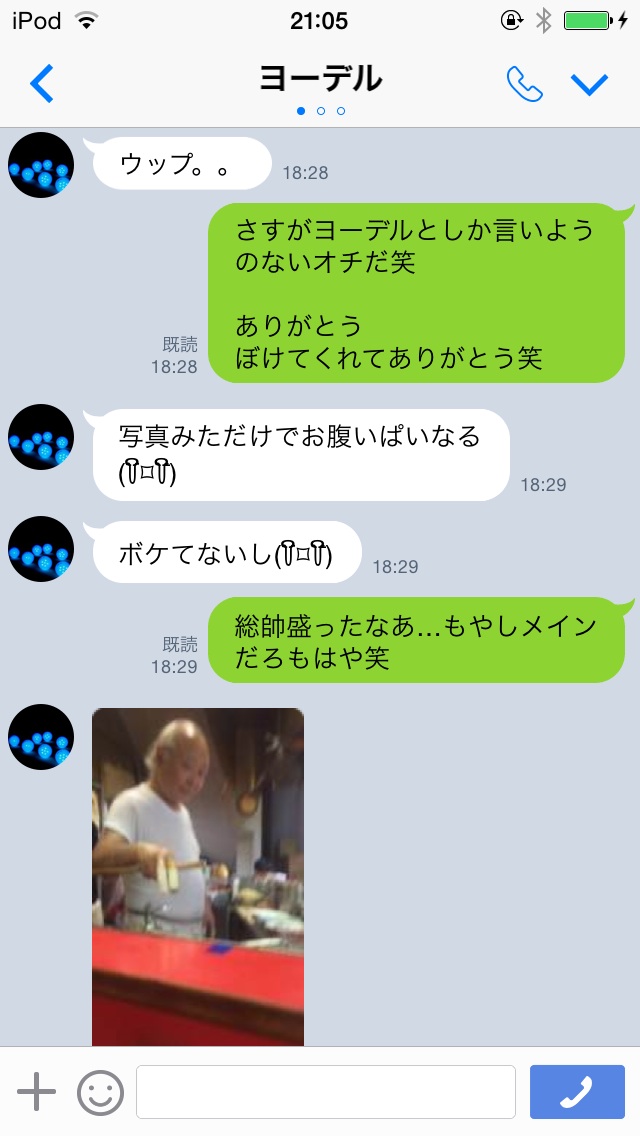Open the received photo in the chat
Viewport: 640px width, 1136px height.
pos(198,876)
